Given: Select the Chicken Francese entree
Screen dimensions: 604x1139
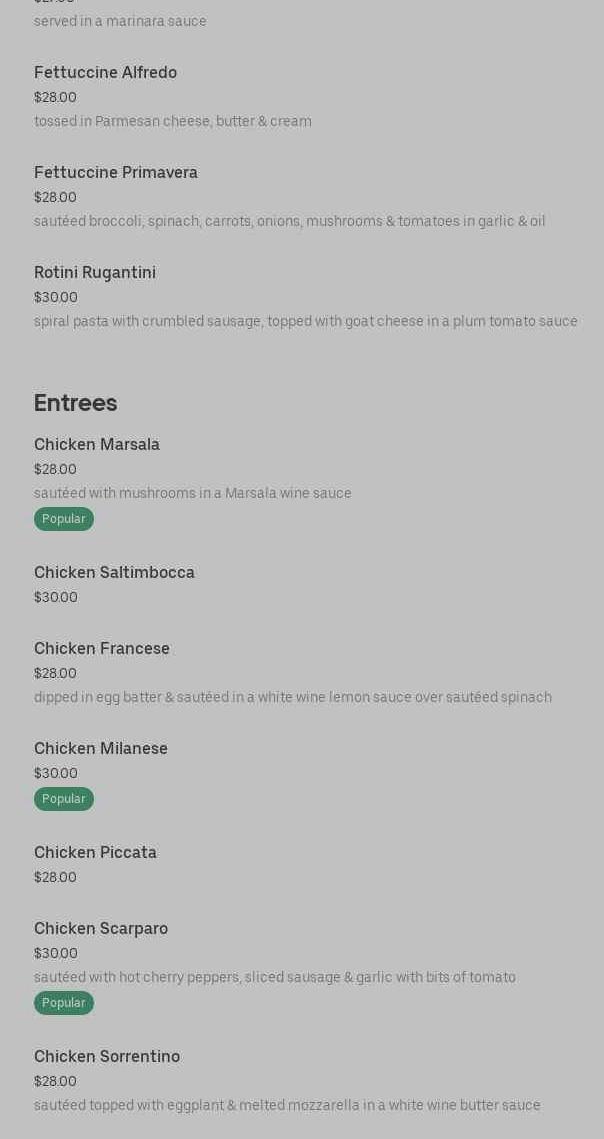Looking at the screenshot, I should click(x=102, y=649).
